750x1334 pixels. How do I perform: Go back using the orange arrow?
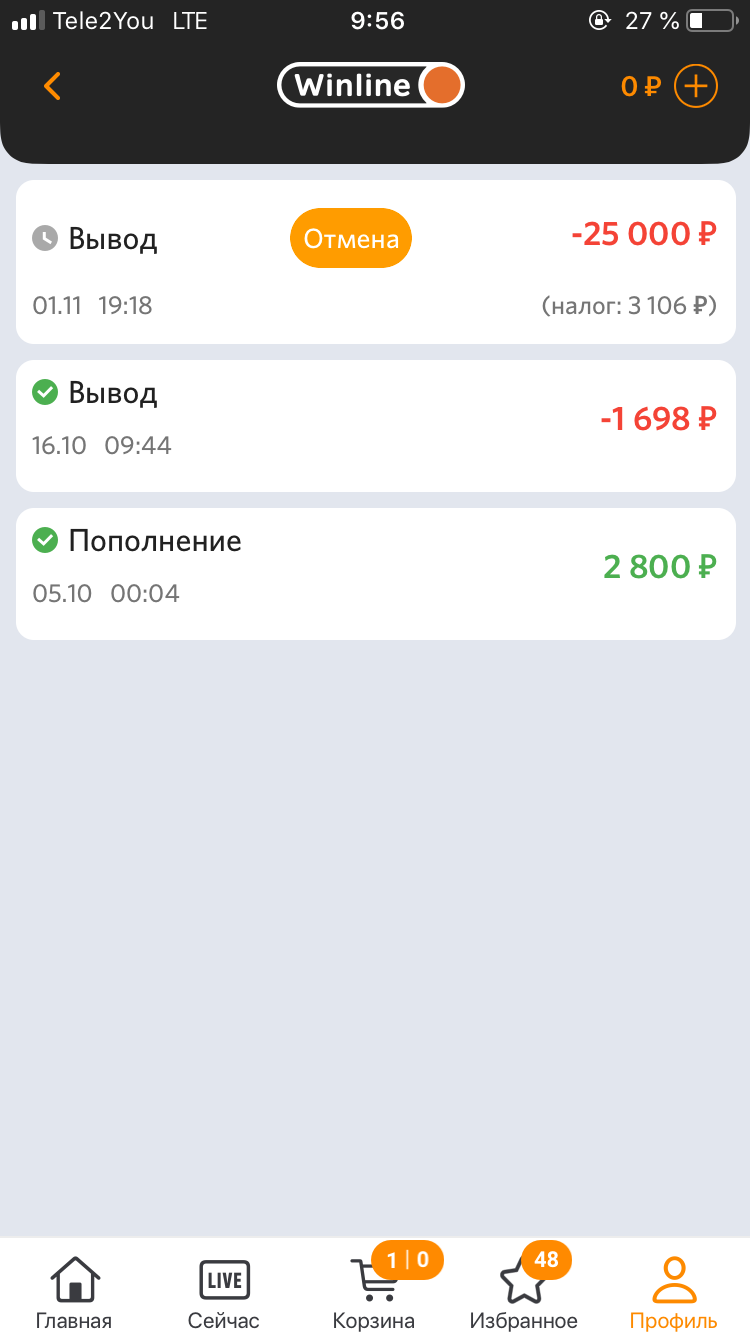53,86
